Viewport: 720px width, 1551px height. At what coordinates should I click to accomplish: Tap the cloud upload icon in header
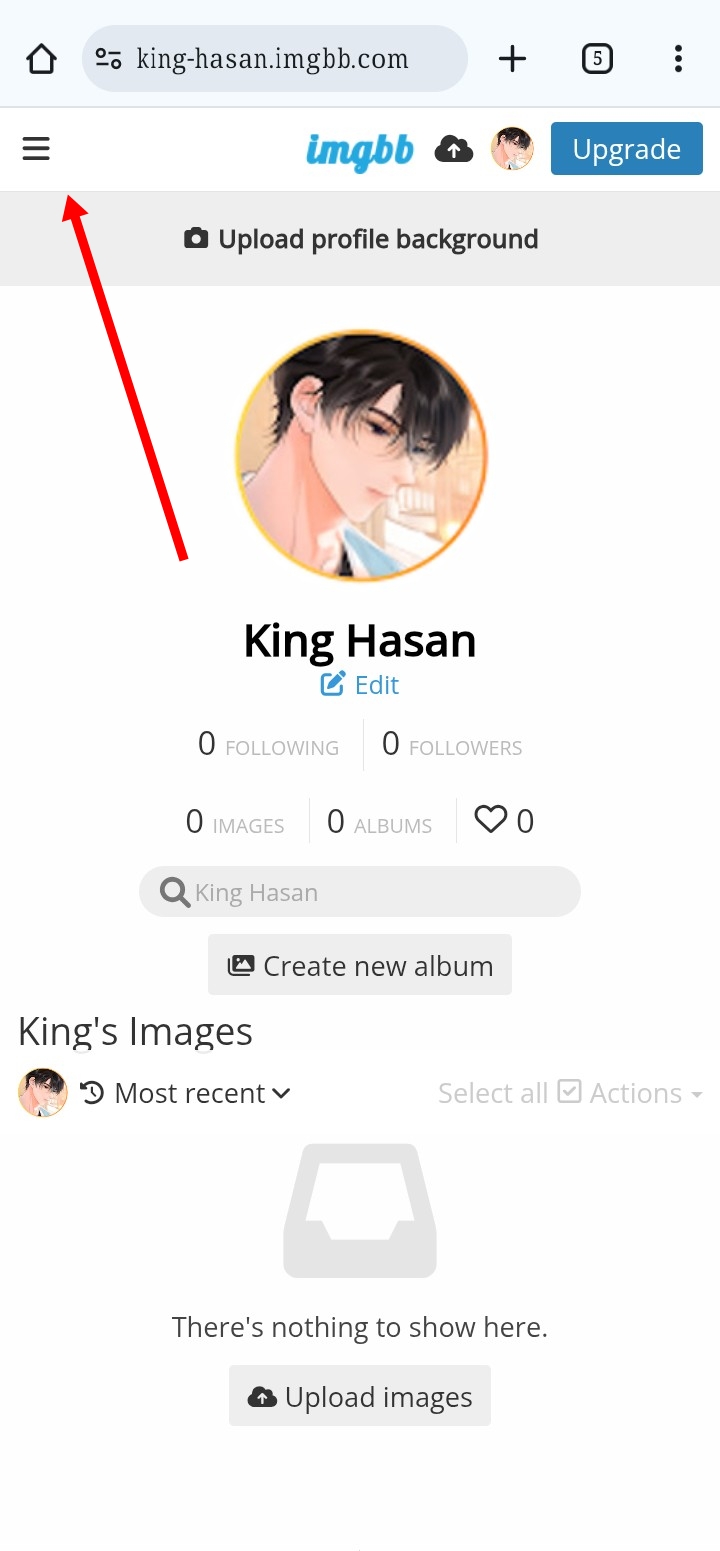454,150
